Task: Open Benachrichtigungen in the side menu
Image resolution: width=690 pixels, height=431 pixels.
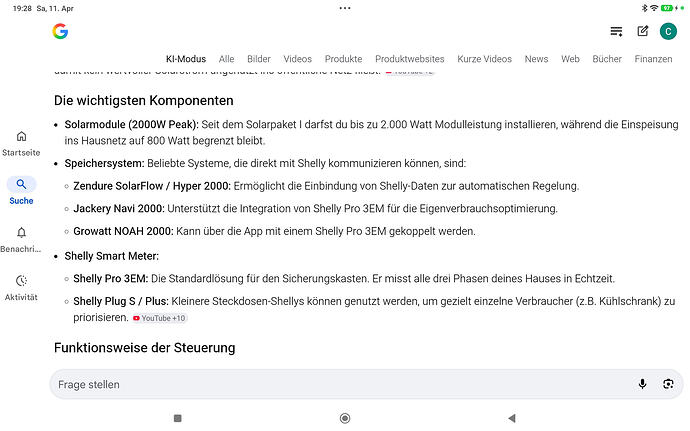Action: coord(21,238)
